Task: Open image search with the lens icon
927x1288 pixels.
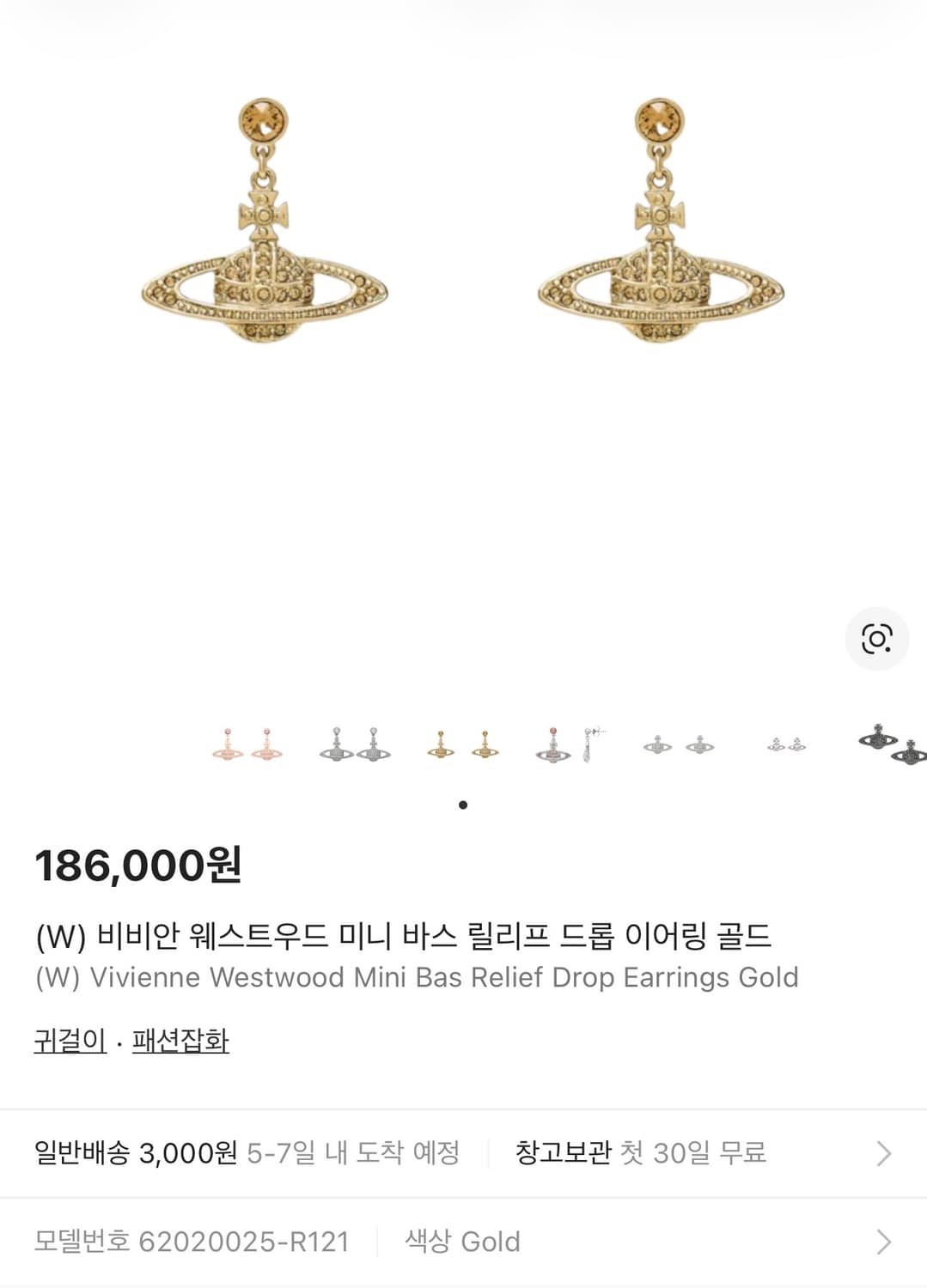Action: [x=877, y=637]
